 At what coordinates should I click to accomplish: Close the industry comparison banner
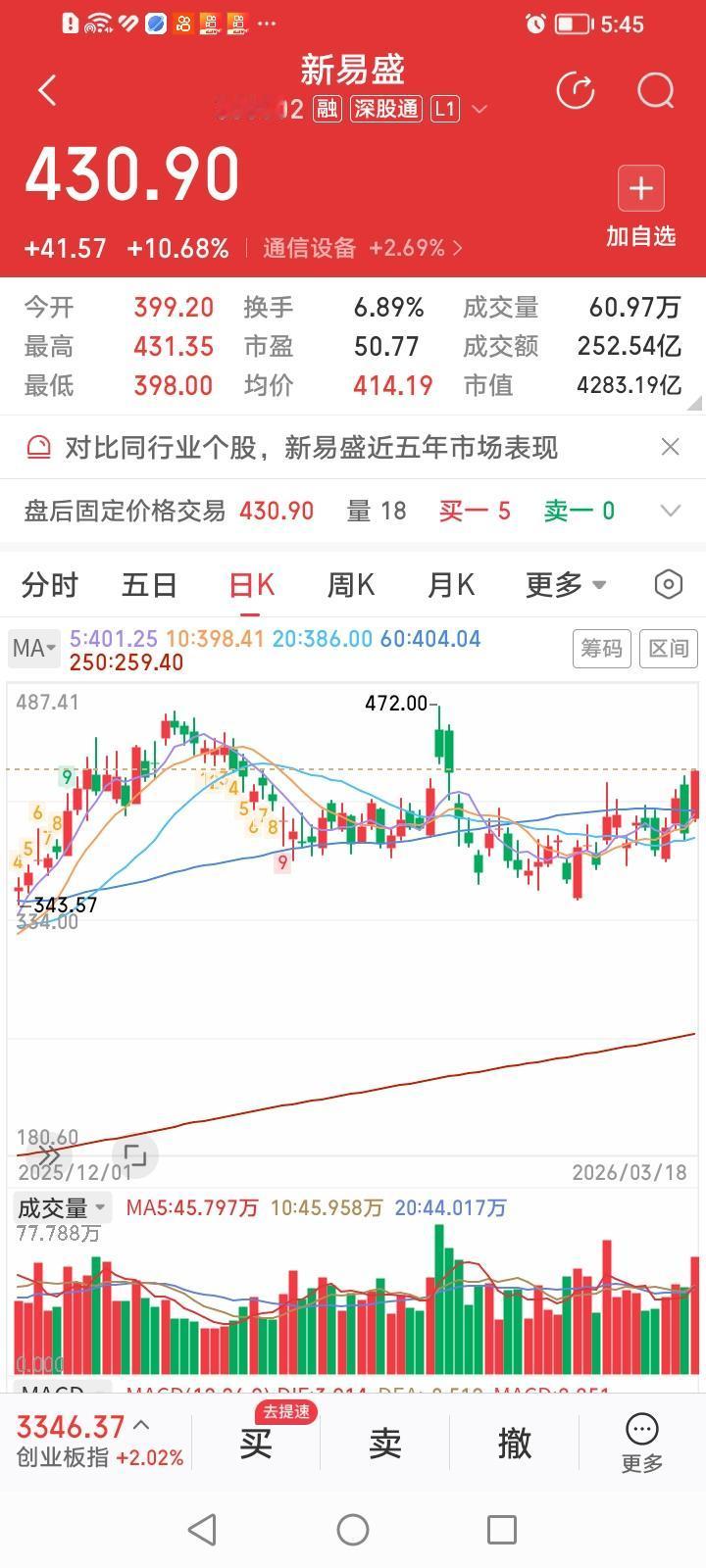[671, 447]
